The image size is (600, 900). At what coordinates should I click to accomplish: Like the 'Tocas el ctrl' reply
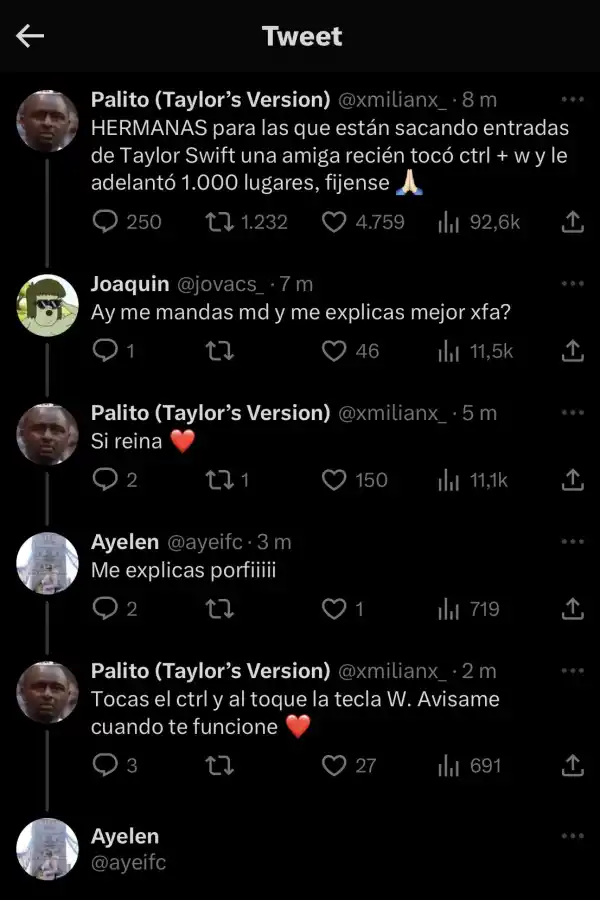[x=334, y=765]
